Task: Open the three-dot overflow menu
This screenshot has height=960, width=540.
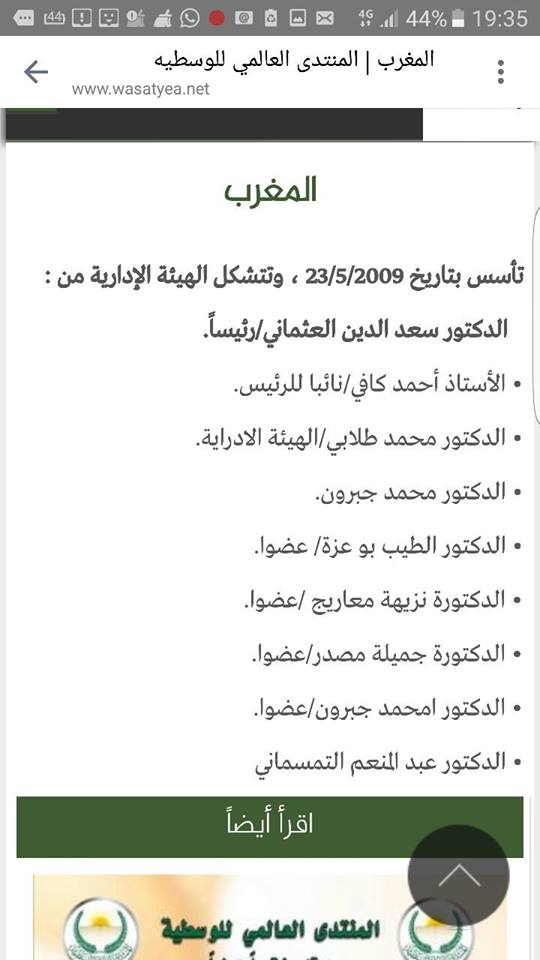Action: pos(501,72)
